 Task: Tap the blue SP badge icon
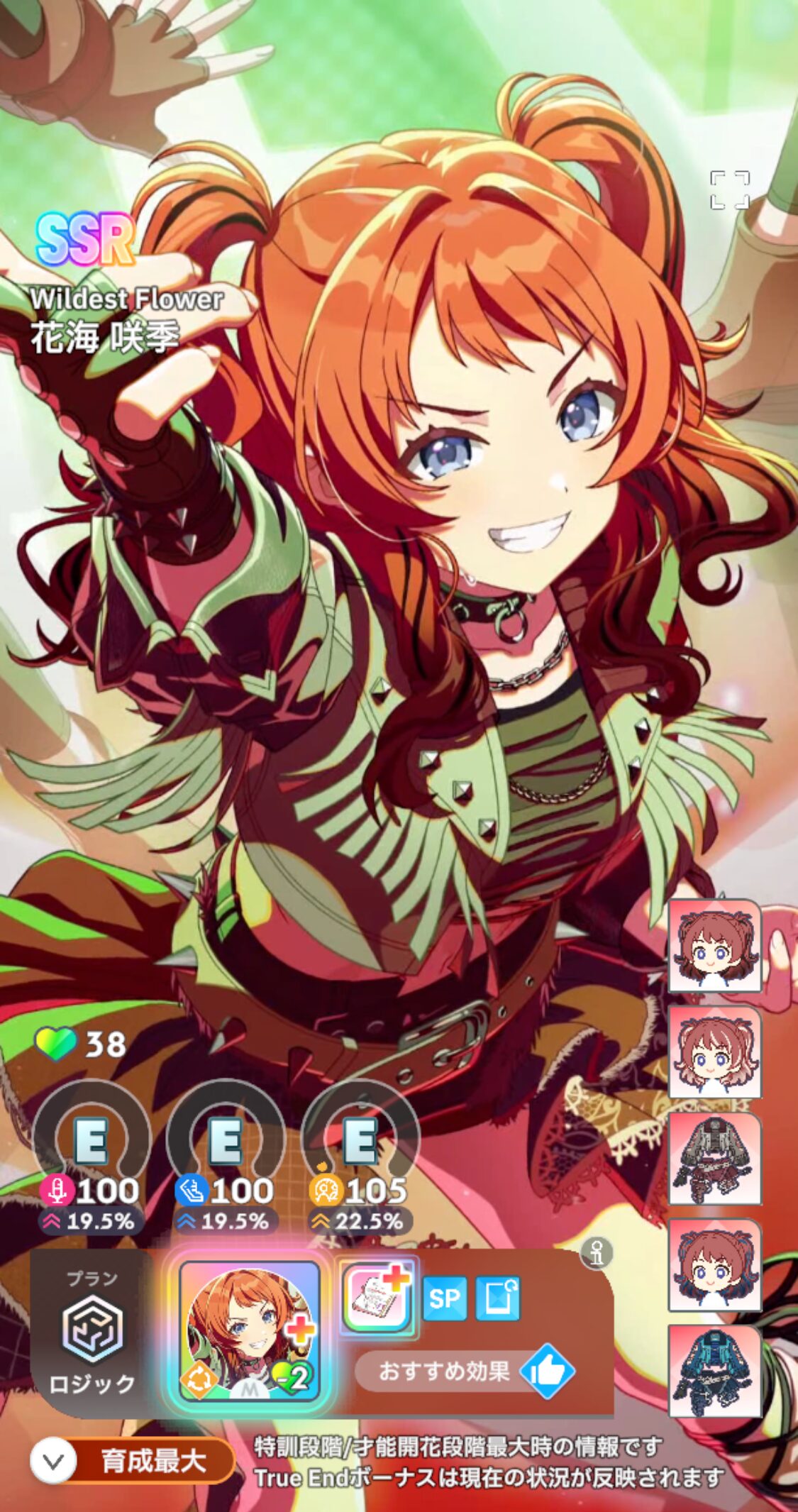[x=445, y=1298]
